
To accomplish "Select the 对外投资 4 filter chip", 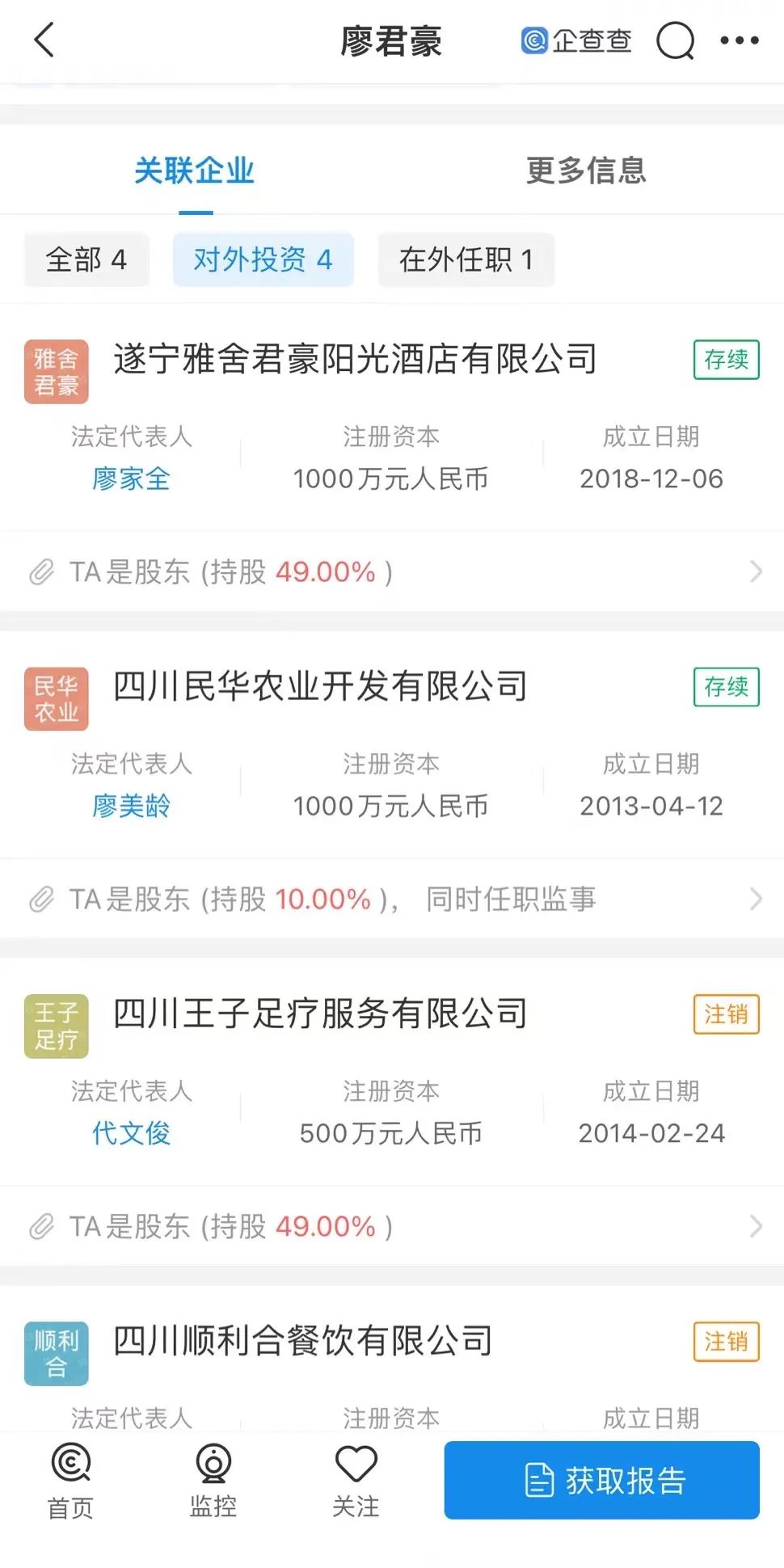I will [263, 259].
